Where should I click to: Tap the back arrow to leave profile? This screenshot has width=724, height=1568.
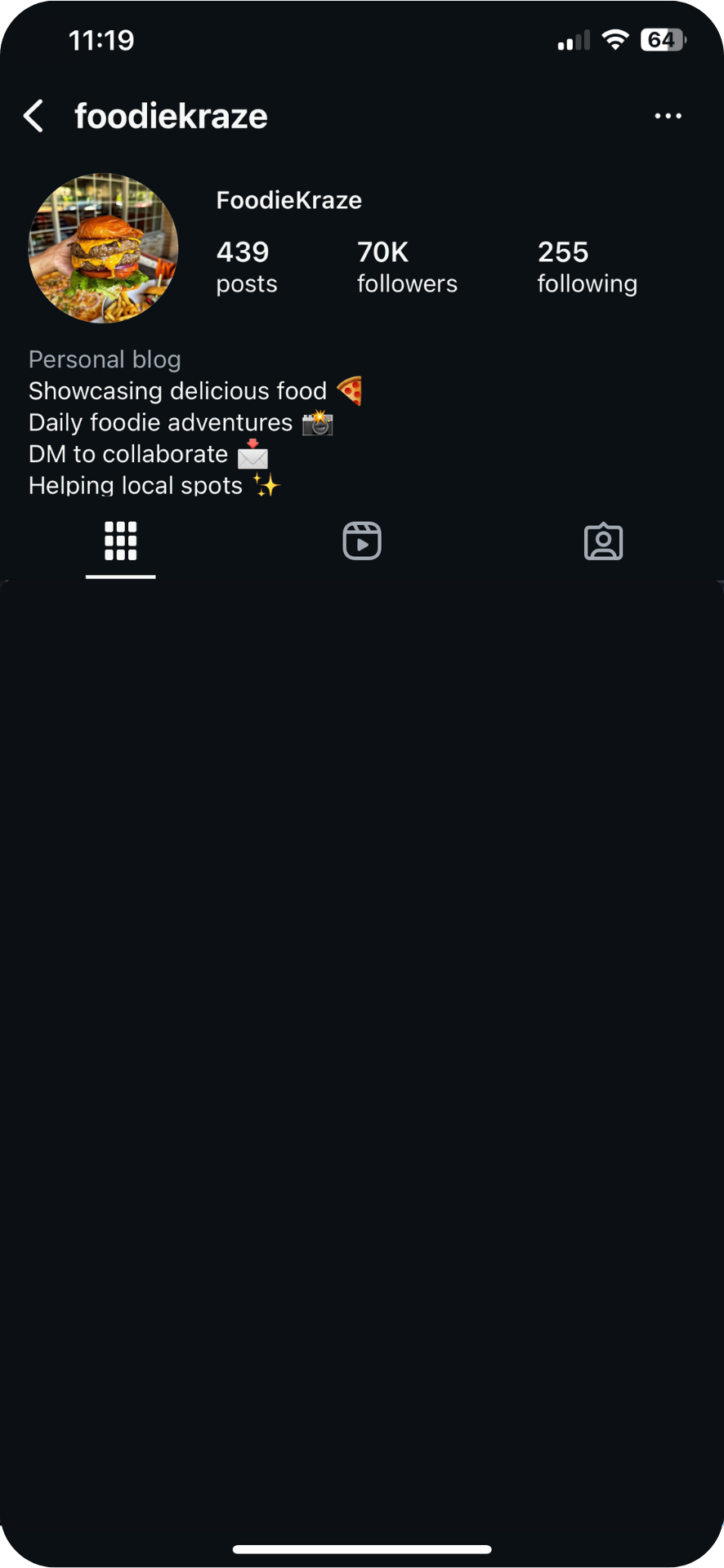(x=34, y=116)
